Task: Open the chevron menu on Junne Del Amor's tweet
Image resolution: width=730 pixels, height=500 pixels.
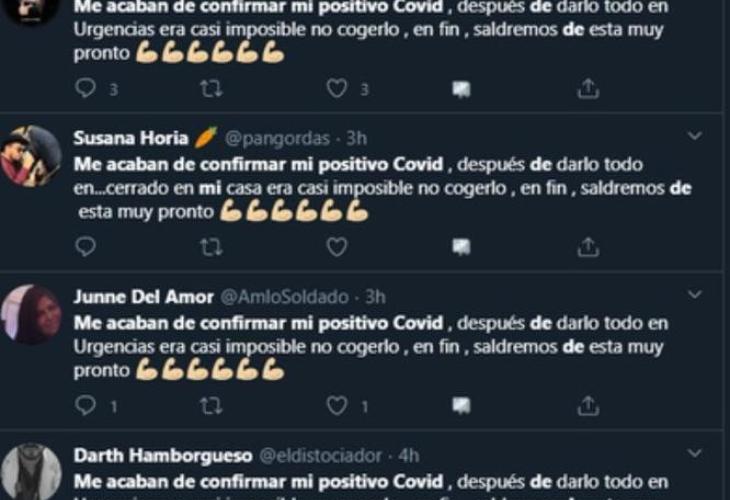Action: (695, 295)
